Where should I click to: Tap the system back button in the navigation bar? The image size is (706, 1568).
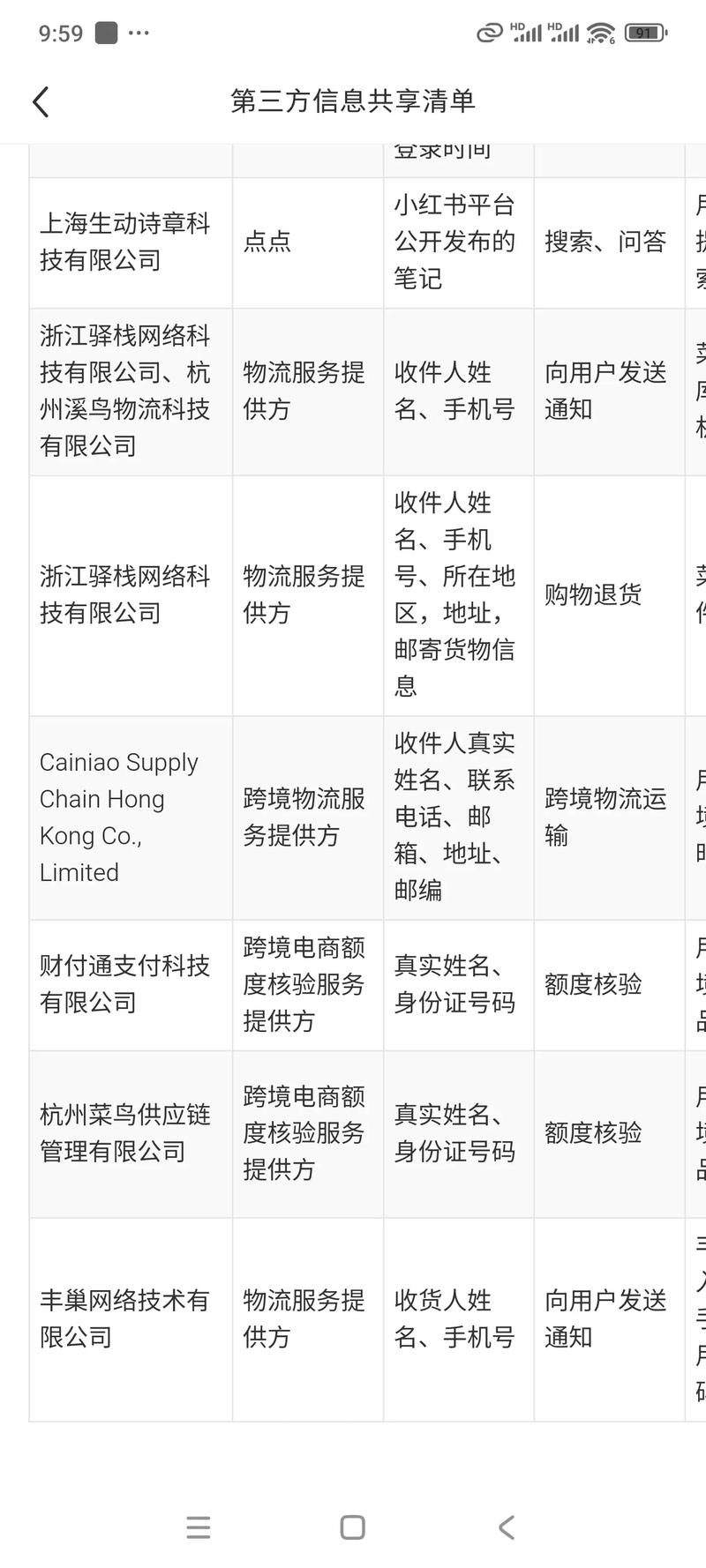(x=507, y=1527)
